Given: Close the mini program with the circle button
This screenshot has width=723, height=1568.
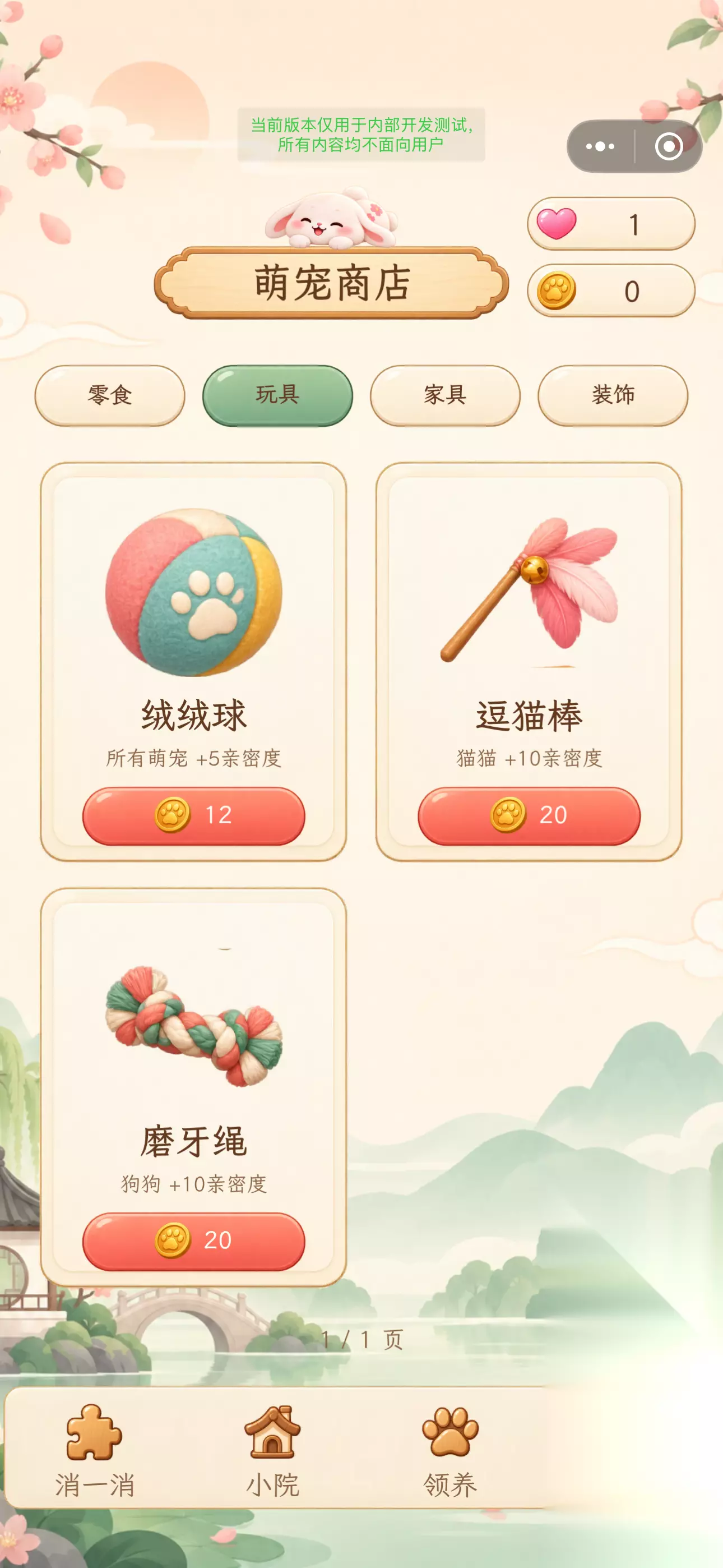Looking at the screenshot, I should click(x=668, y=146).
